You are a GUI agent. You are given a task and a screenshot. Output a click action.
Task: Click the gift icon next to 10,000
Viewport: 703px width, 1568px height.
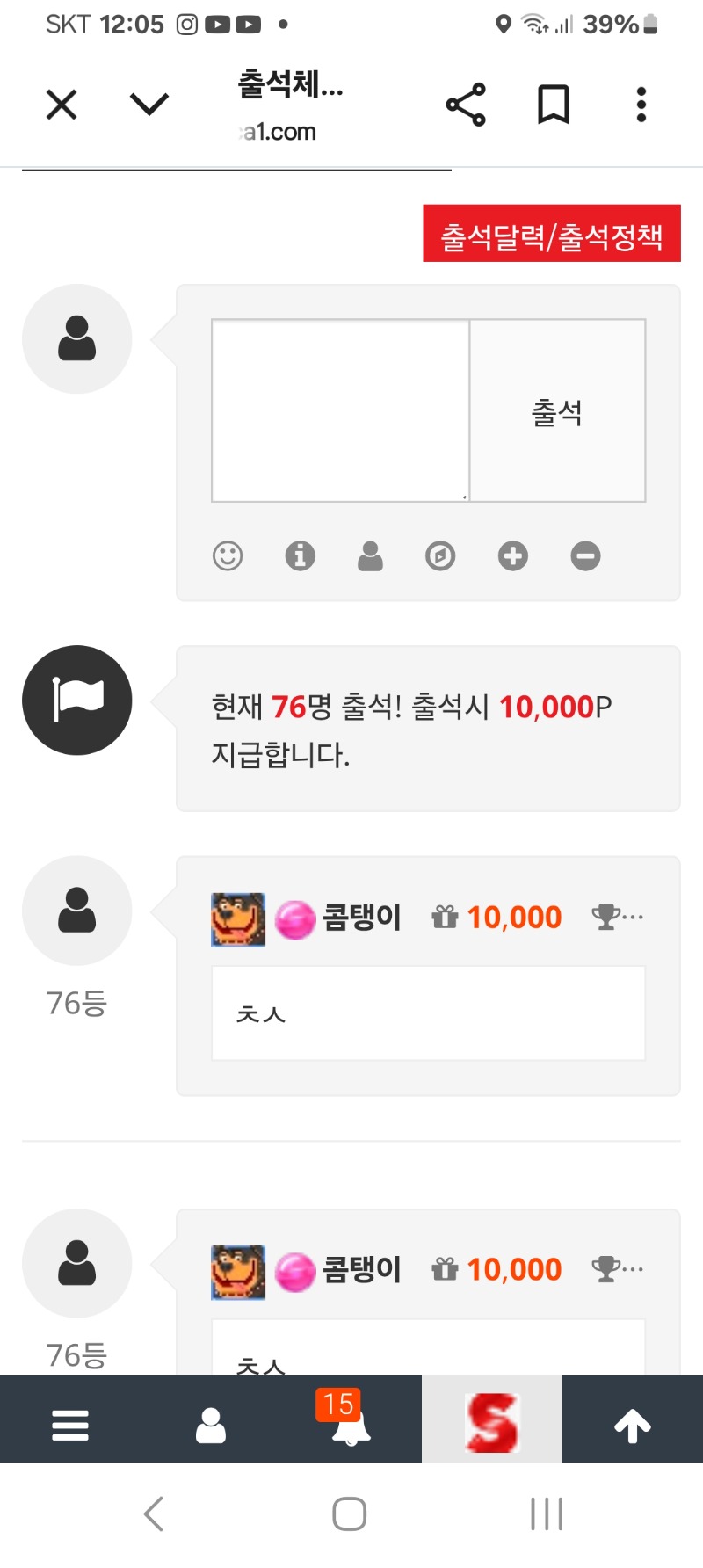[446, 916]
